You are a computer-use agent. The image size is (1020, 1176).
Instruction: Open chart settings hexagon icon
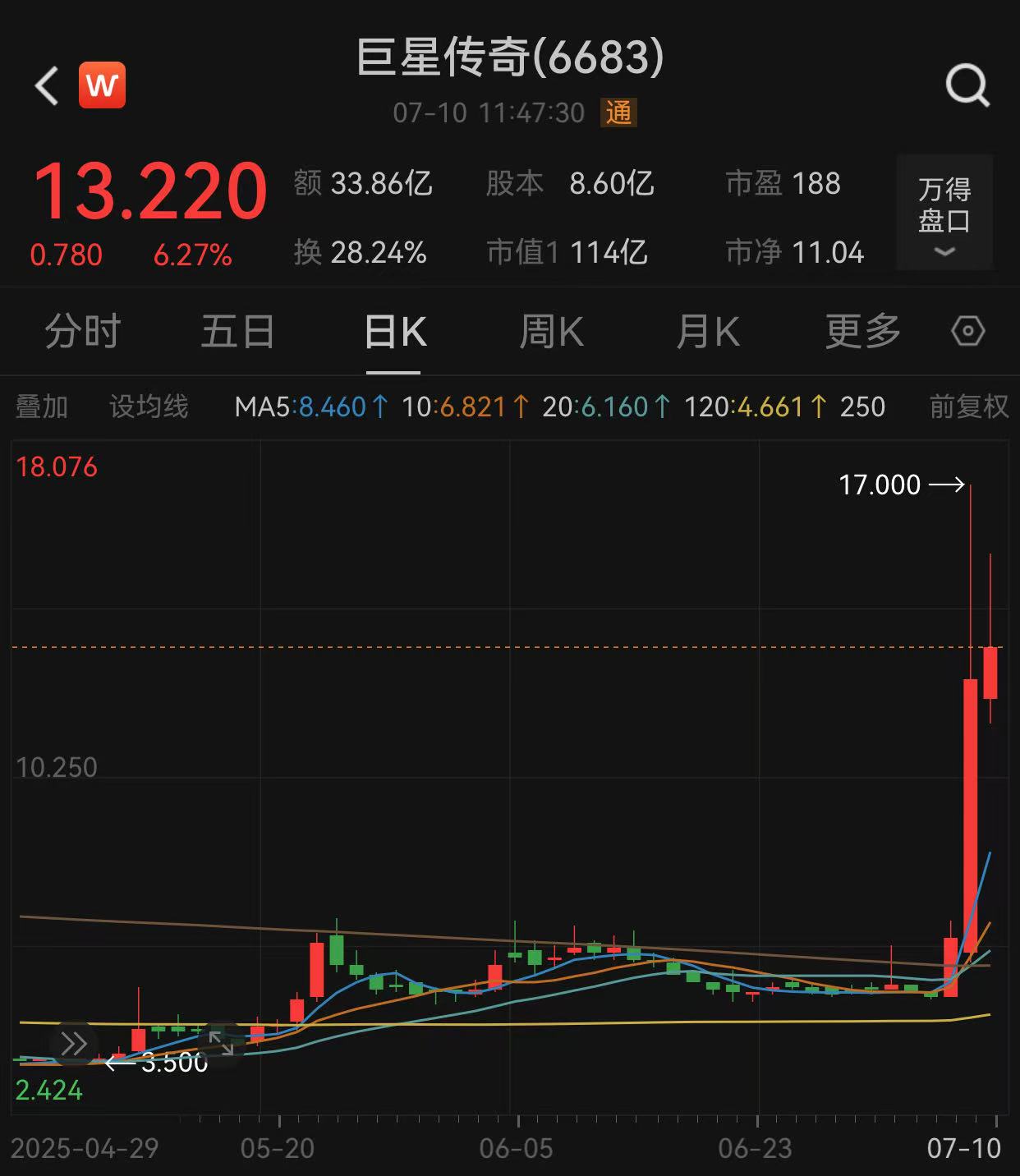[x=967, y=332]
